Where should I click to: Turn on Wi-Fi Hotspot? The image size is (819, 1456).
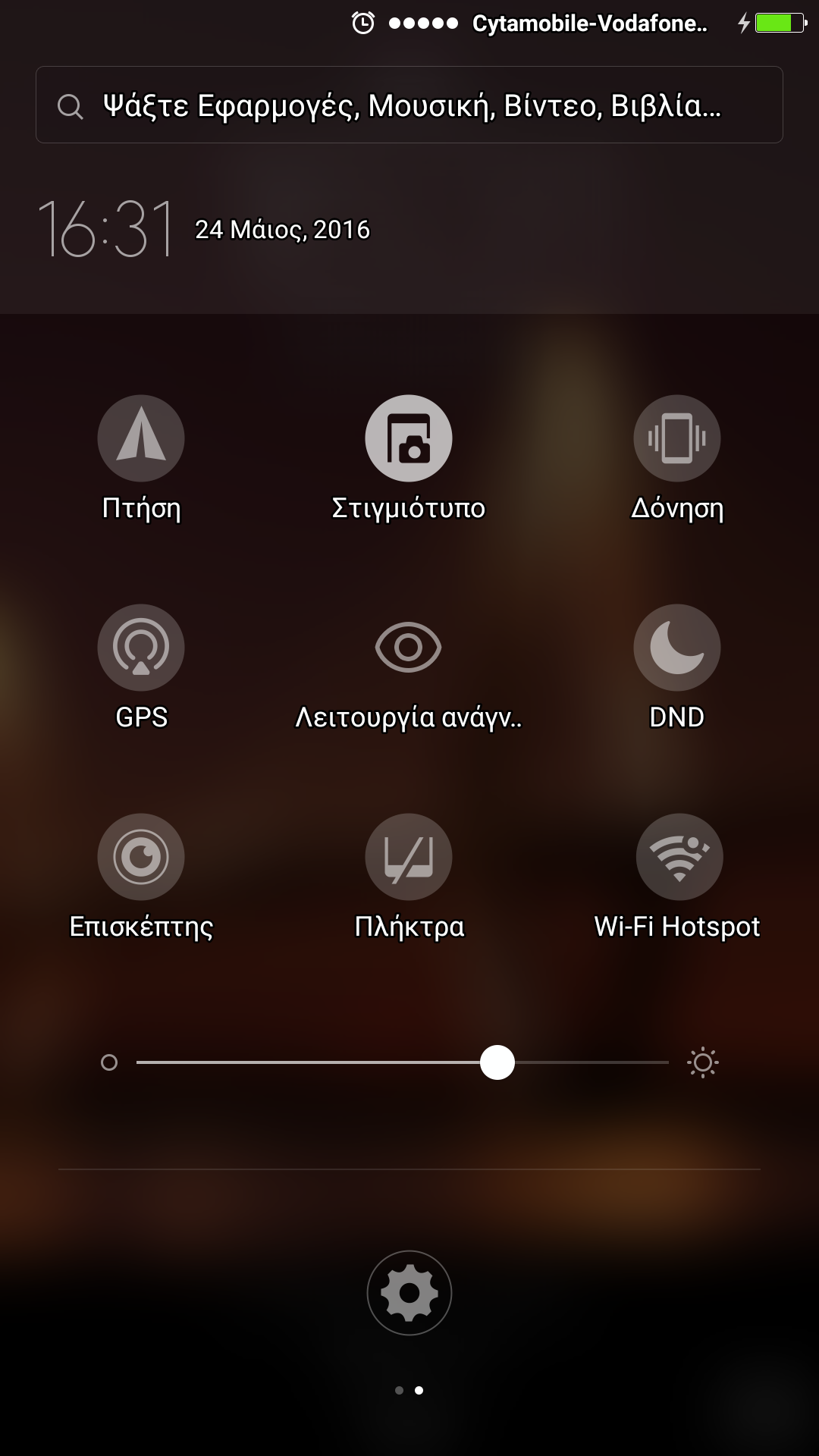[679, 857]
